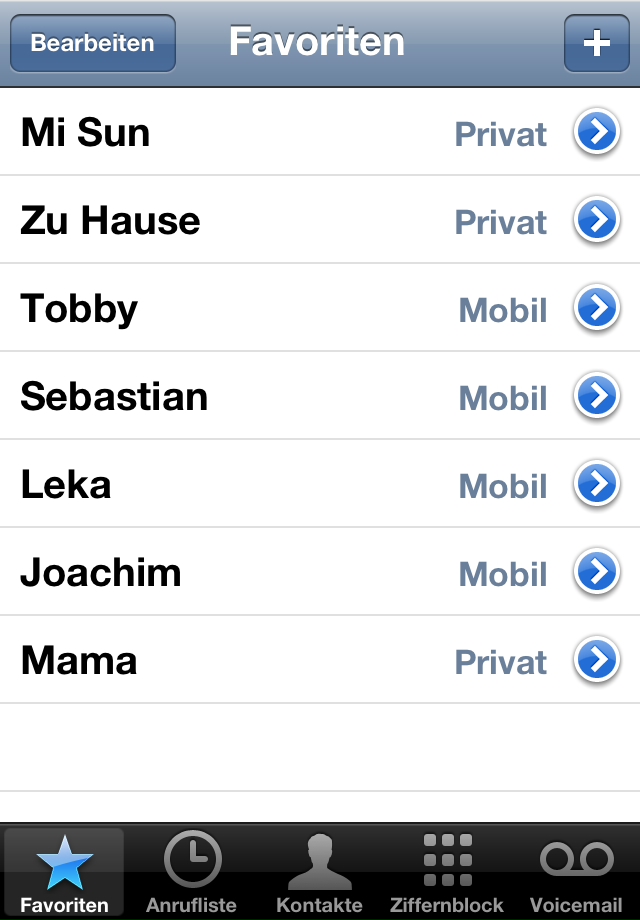Switch to the Anrufliste tab
Viewport: 640px width, 920px height.
192,872
